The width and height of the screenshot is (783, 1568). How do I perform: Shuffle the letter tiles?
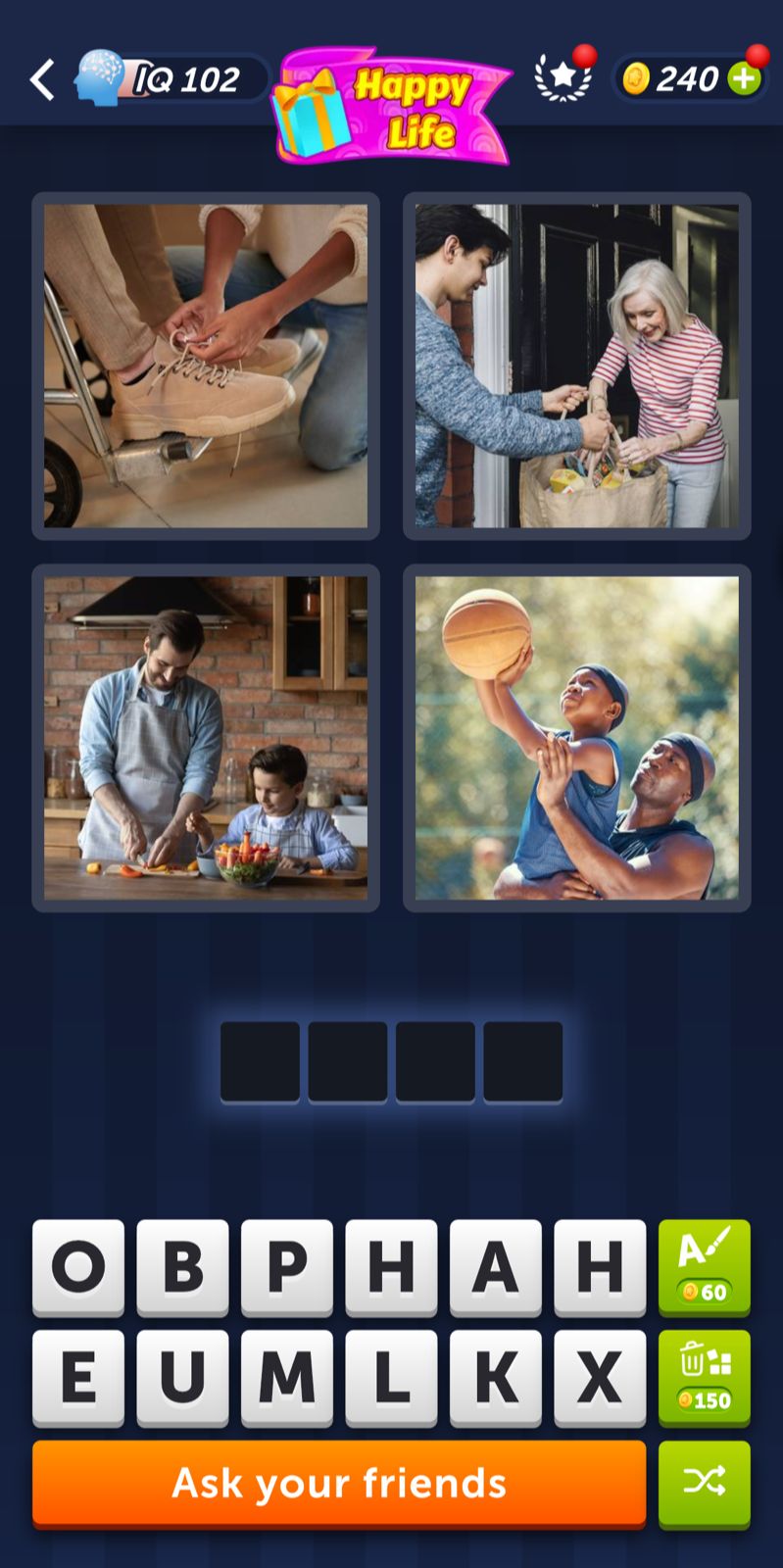[x=704, y=1483]
